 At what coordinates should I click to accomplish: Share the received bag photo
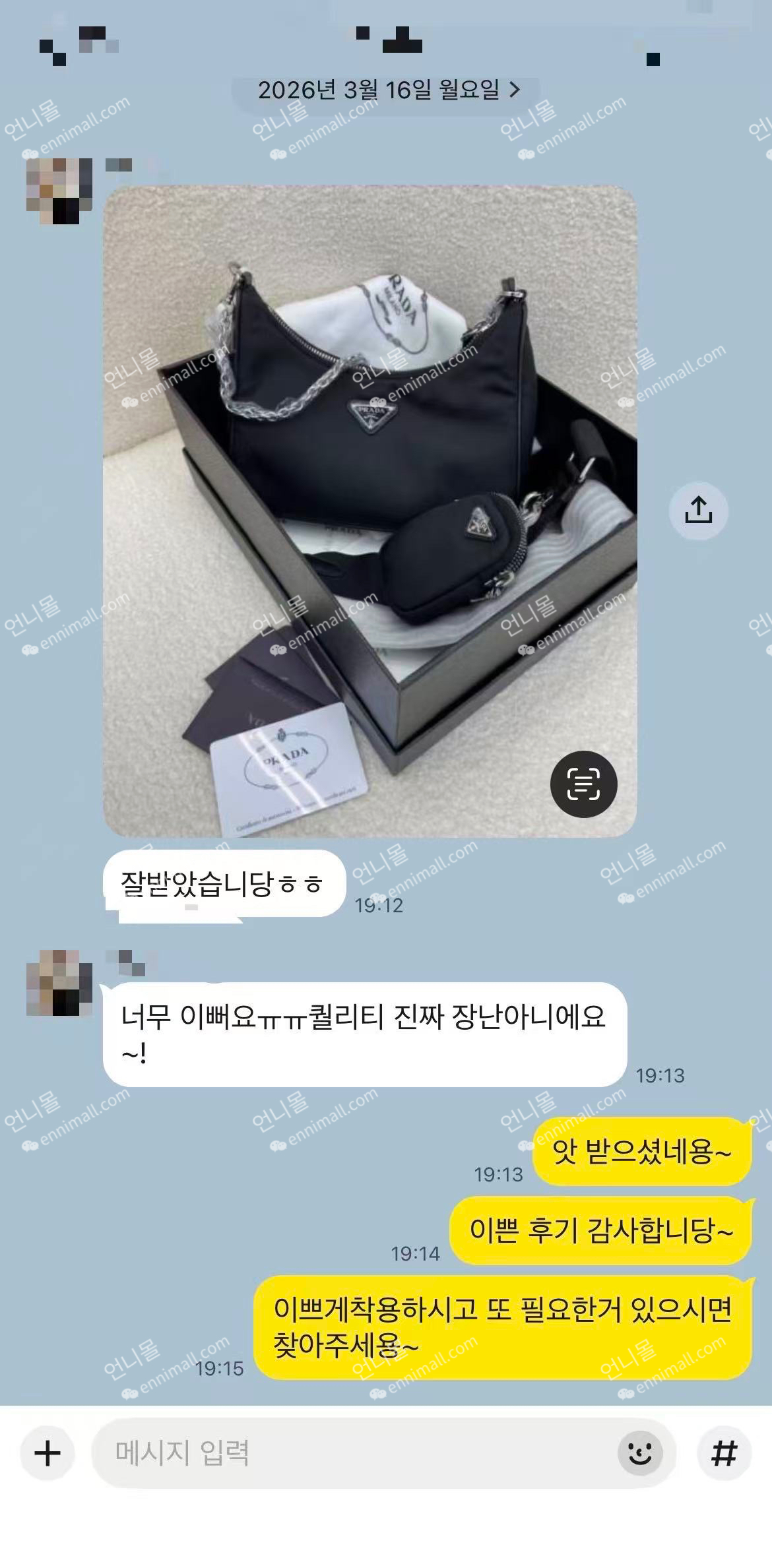(698, 510)
